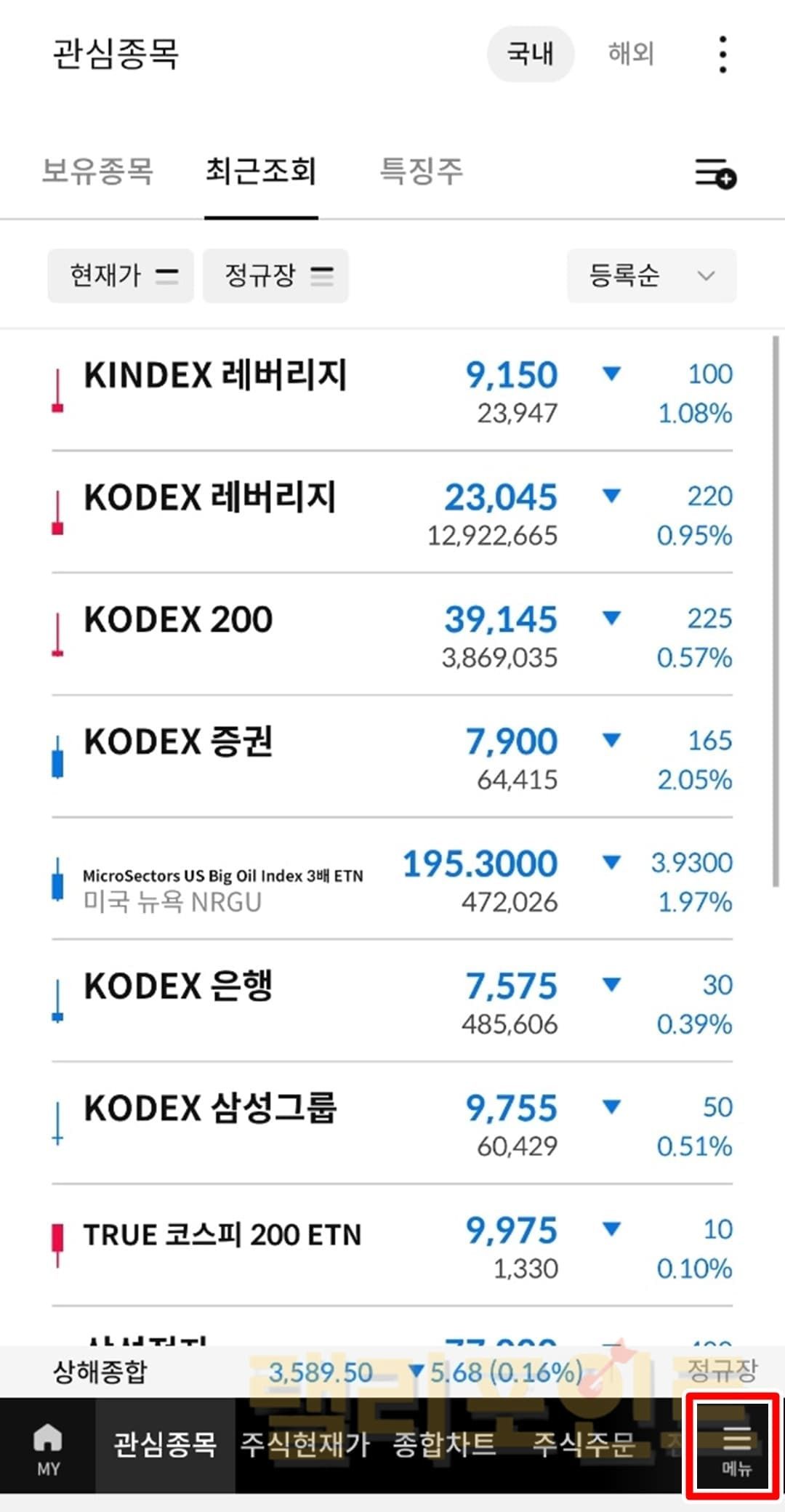This screenshot has height=1512, width=785.
Task: Open the three-dot overflow menu
Action: (722, 55)
